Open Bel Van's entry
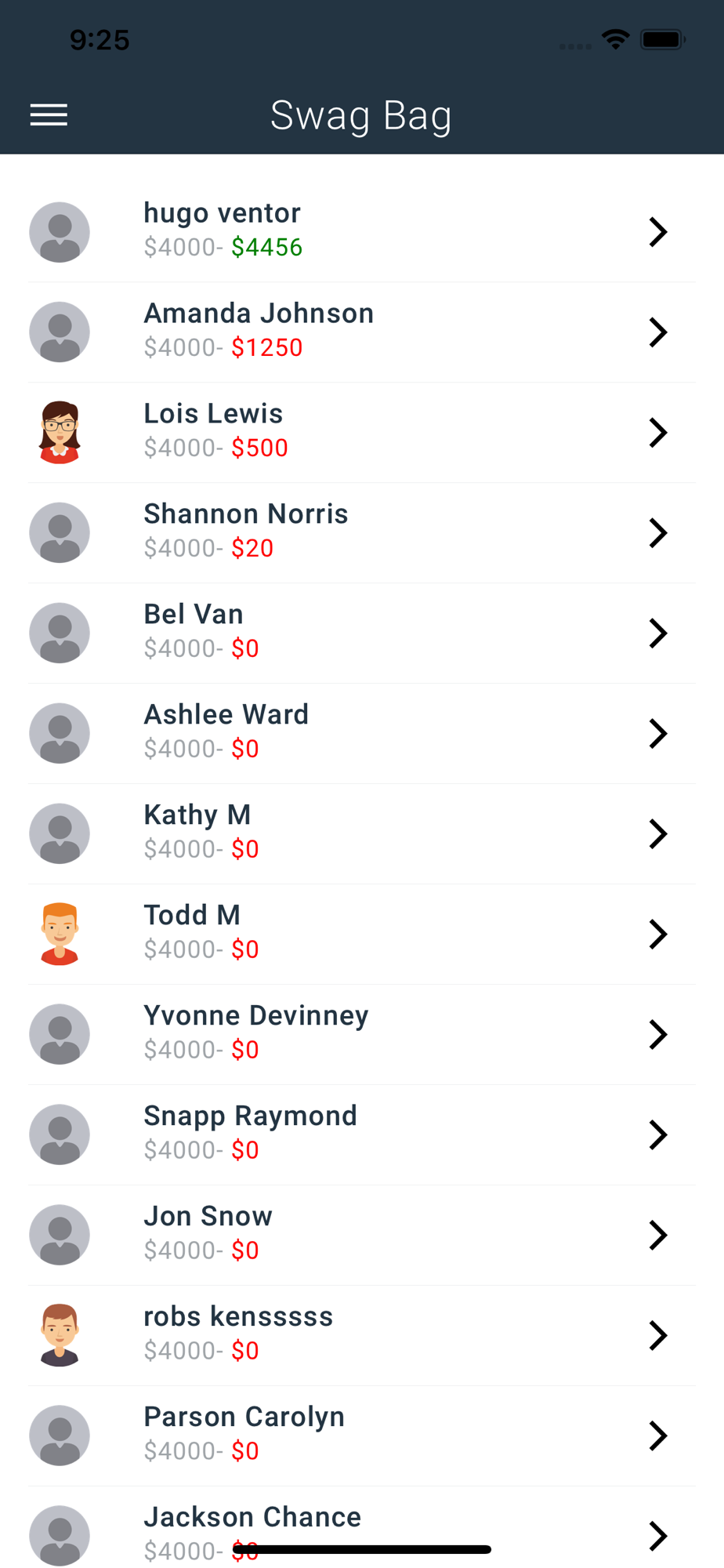The image size is (724, 1568). click(361, 633)
